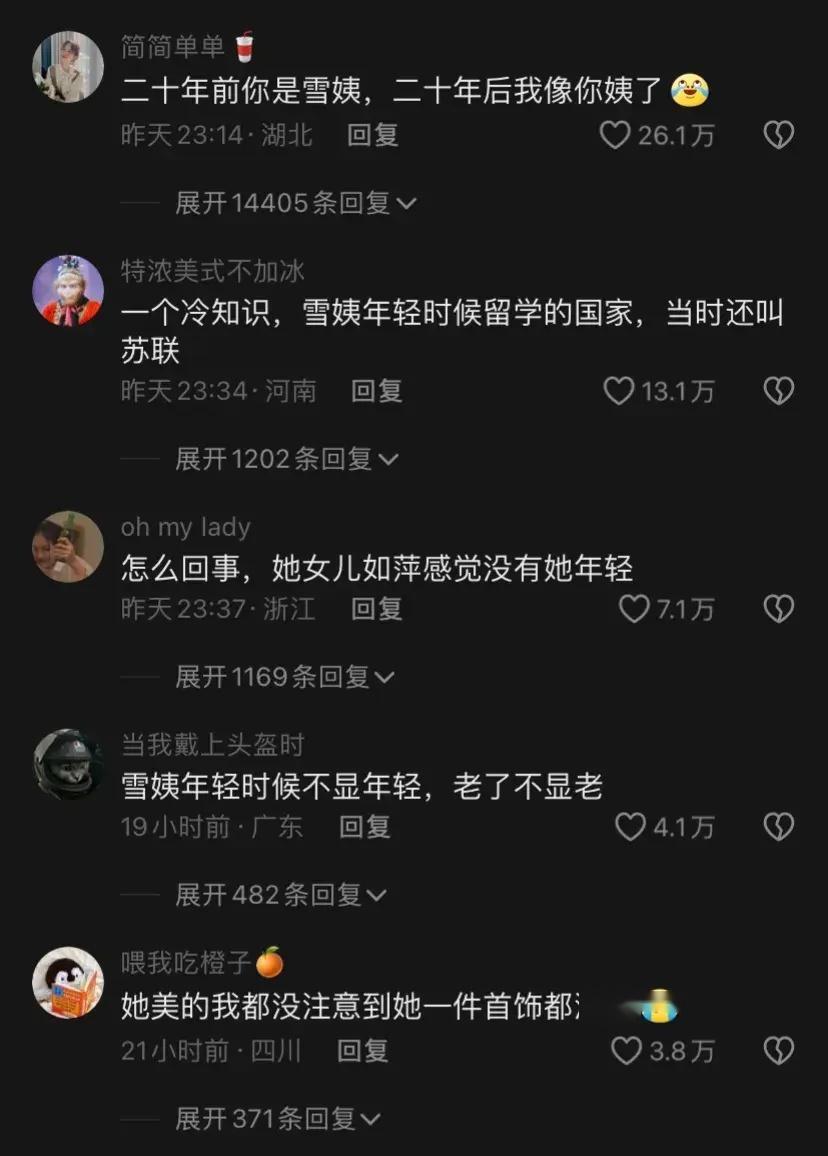Reply to 喂我吃橙子's comment

pos(362,1051)
